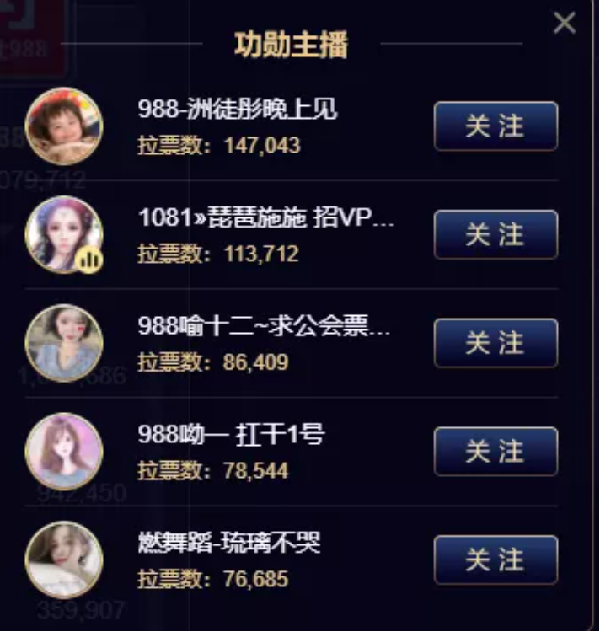Follow 988喻十二~求公会票
Screen dimensions: 600x632
click(495, 343)
